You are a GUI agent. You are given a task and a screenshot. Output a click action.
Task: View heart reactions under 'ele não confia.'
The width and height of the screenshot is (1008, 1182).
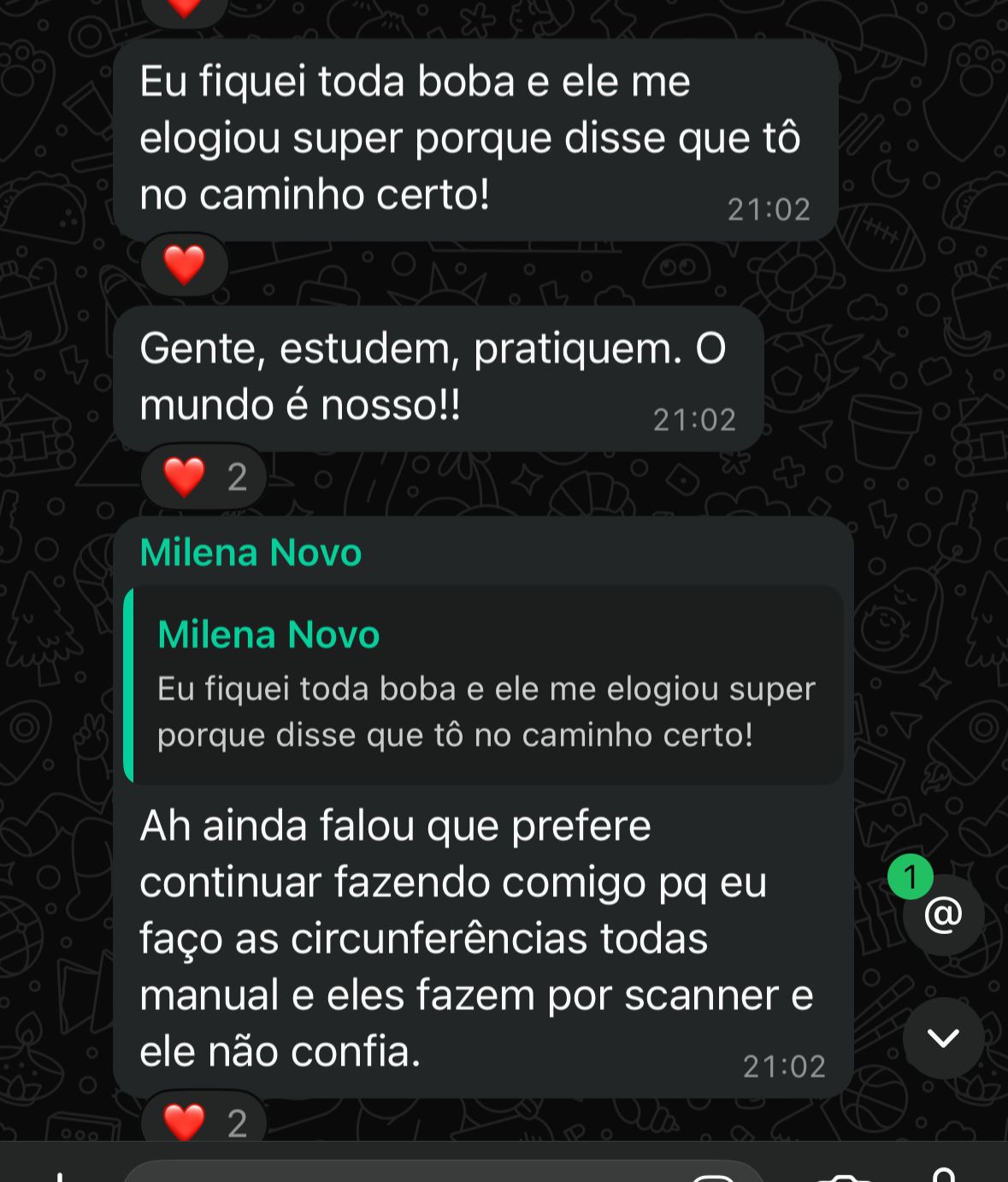point(203,1121)
